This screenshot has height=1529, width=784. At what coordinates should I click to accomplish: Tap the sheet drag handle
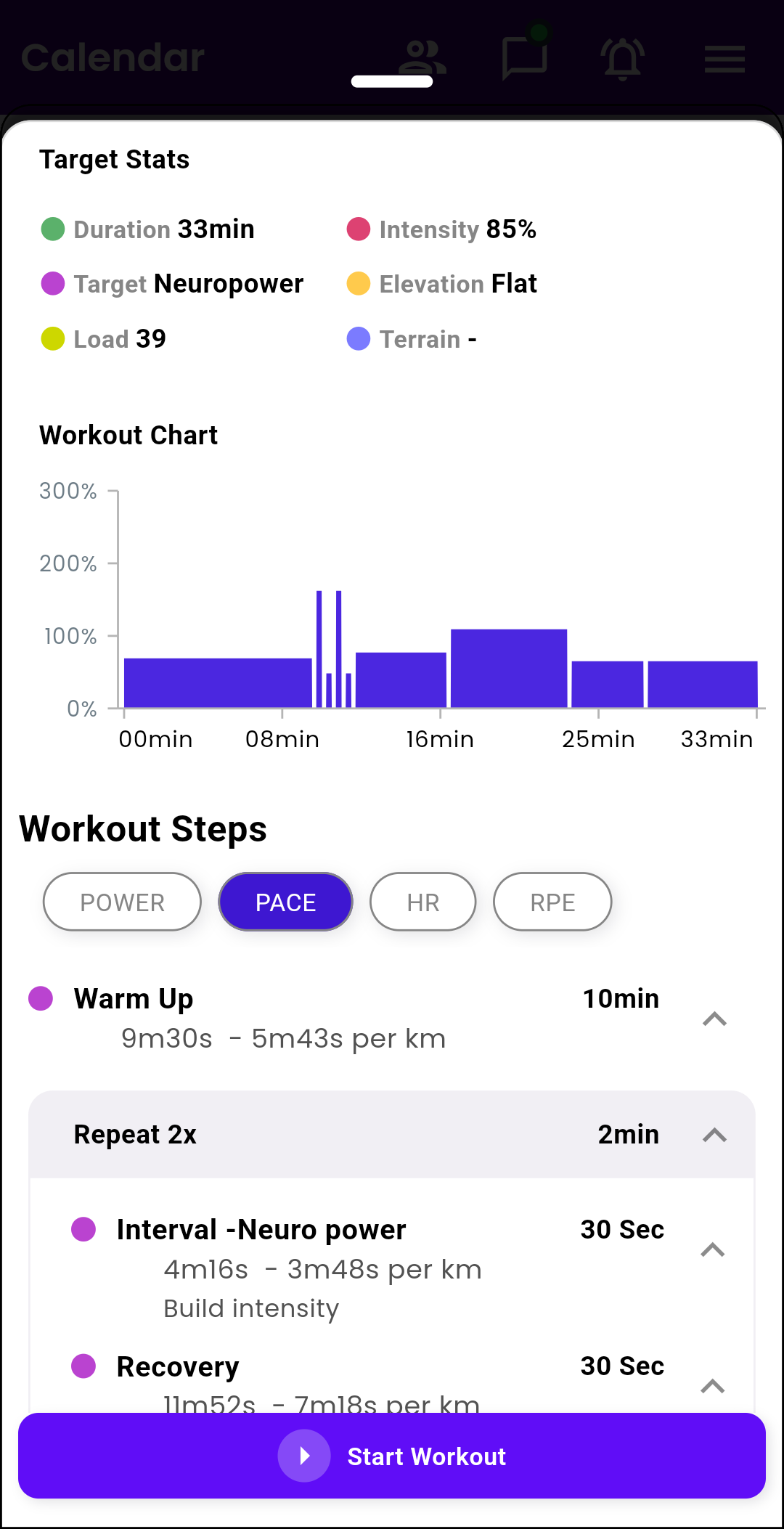[x=392, y=81]
